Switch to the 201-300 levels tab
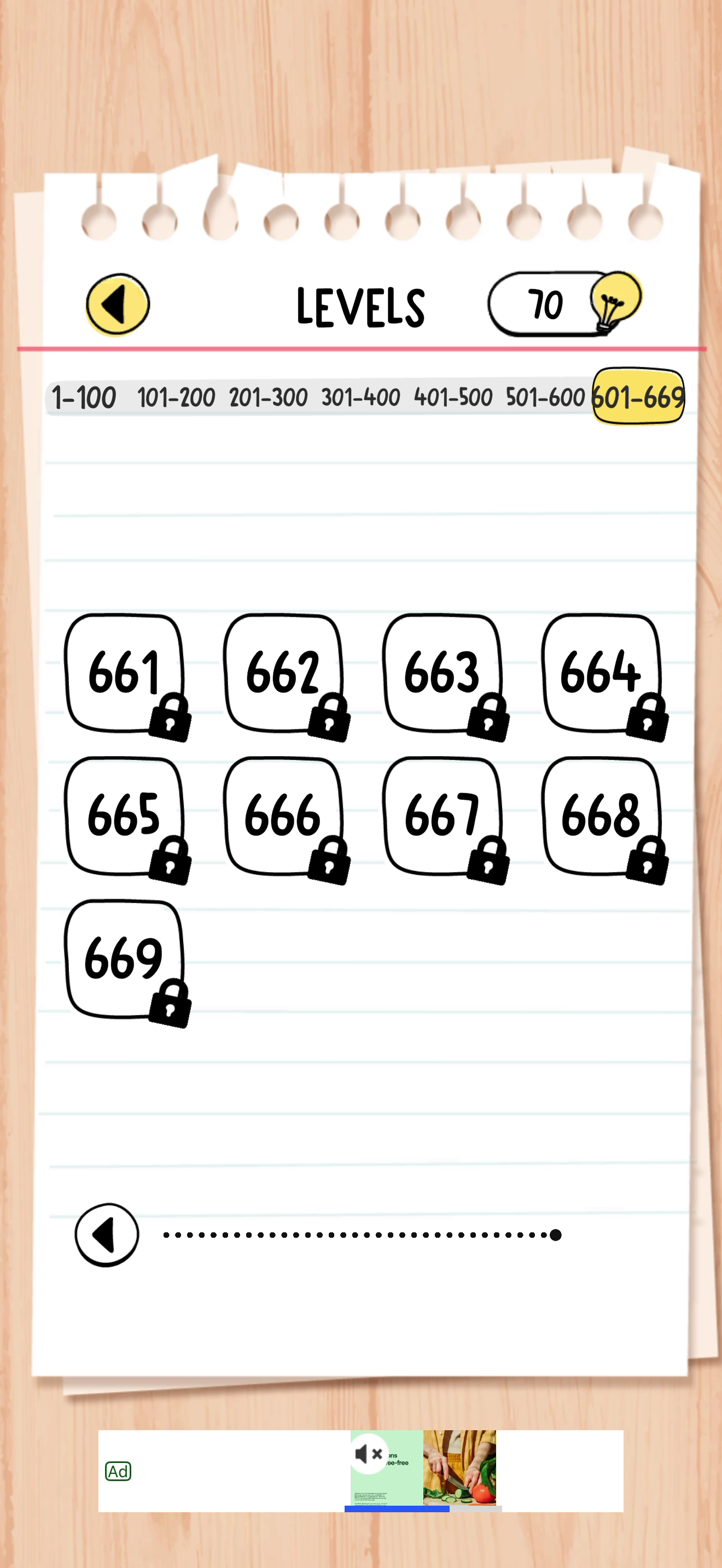 click(269, 397)
